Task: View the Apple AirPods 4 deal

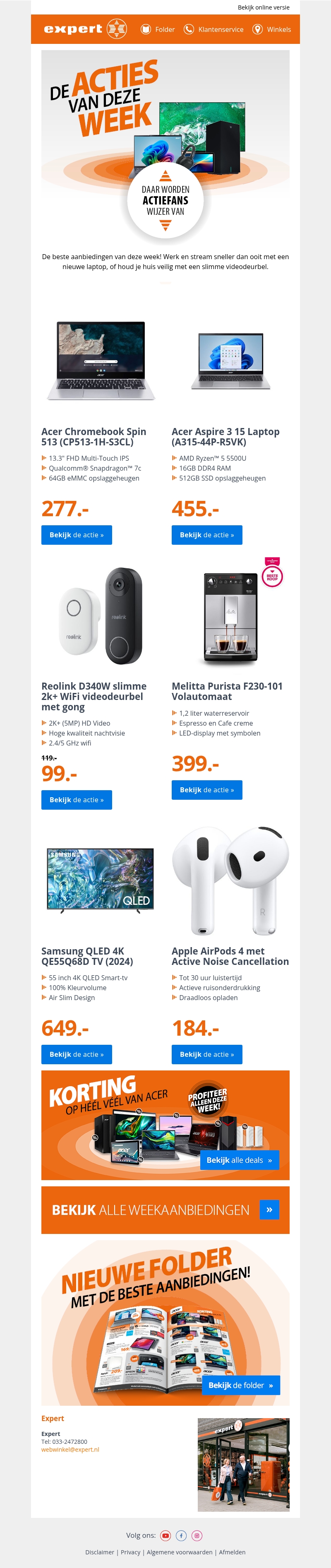Action: tap(207, 1053)
